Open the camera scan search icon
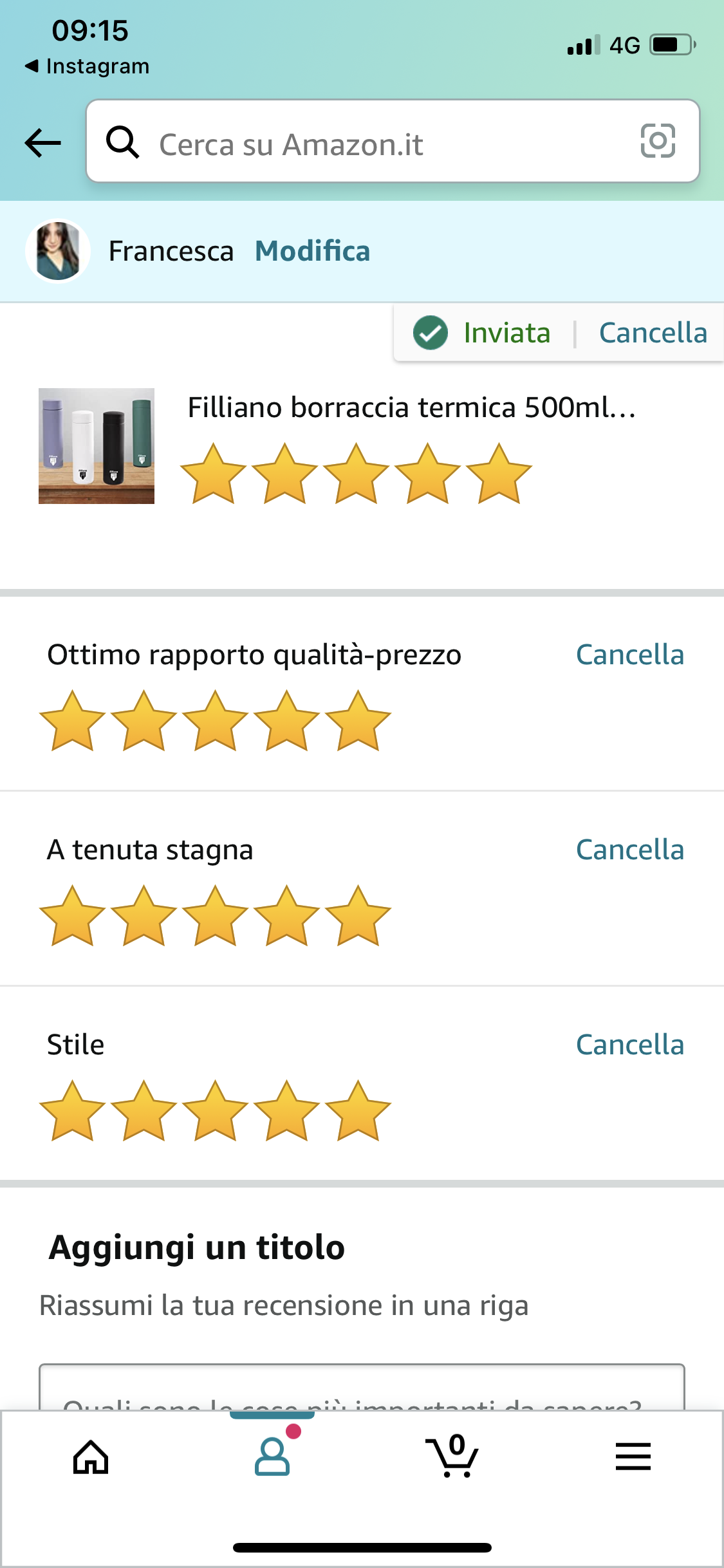Screen dimensions: 724x1568 pyautogui.click(x=658, y=141)
